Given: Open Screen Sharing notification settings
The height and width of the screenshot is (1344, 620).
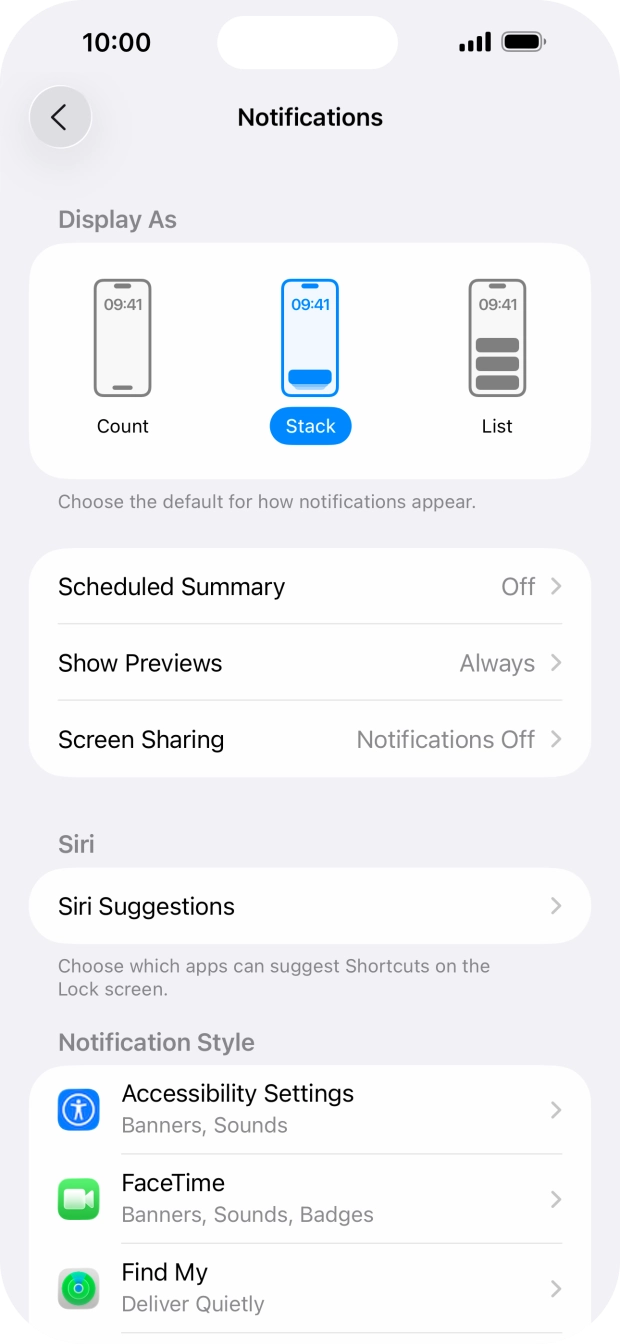Looking at the screenshot, I should [310, 740].
